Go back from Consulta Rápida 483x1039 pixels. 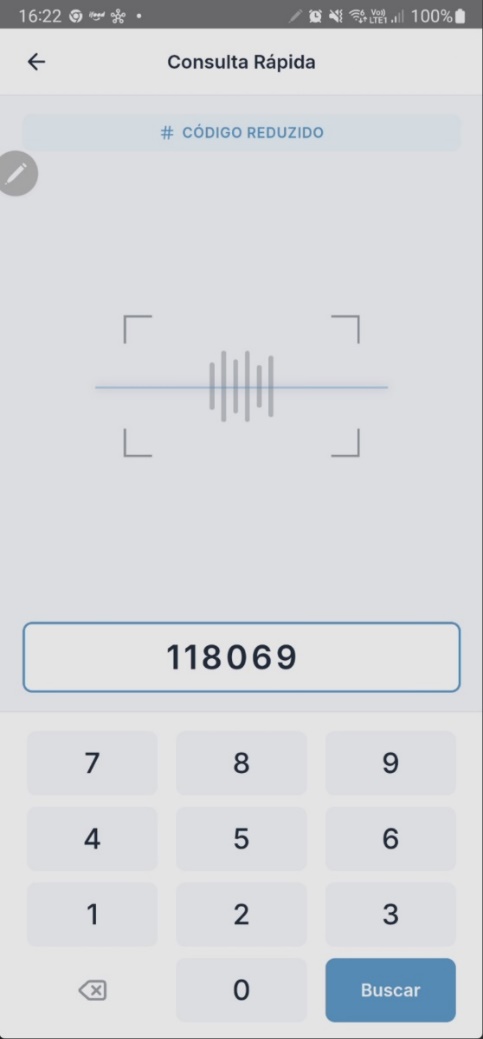point(36,62)
